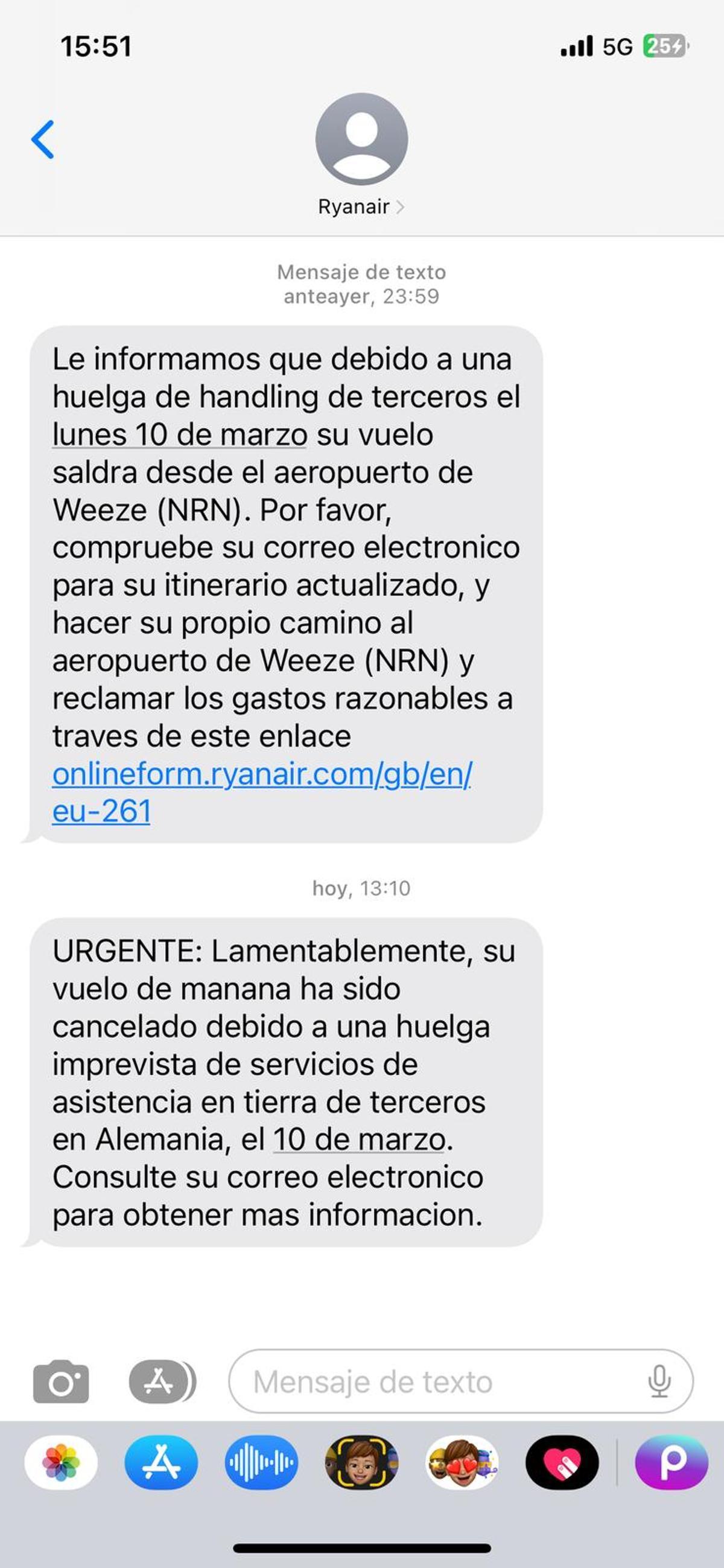Tap the underlined date lunes 10 de marzo

pyautogui.click(x=179, y=435)
